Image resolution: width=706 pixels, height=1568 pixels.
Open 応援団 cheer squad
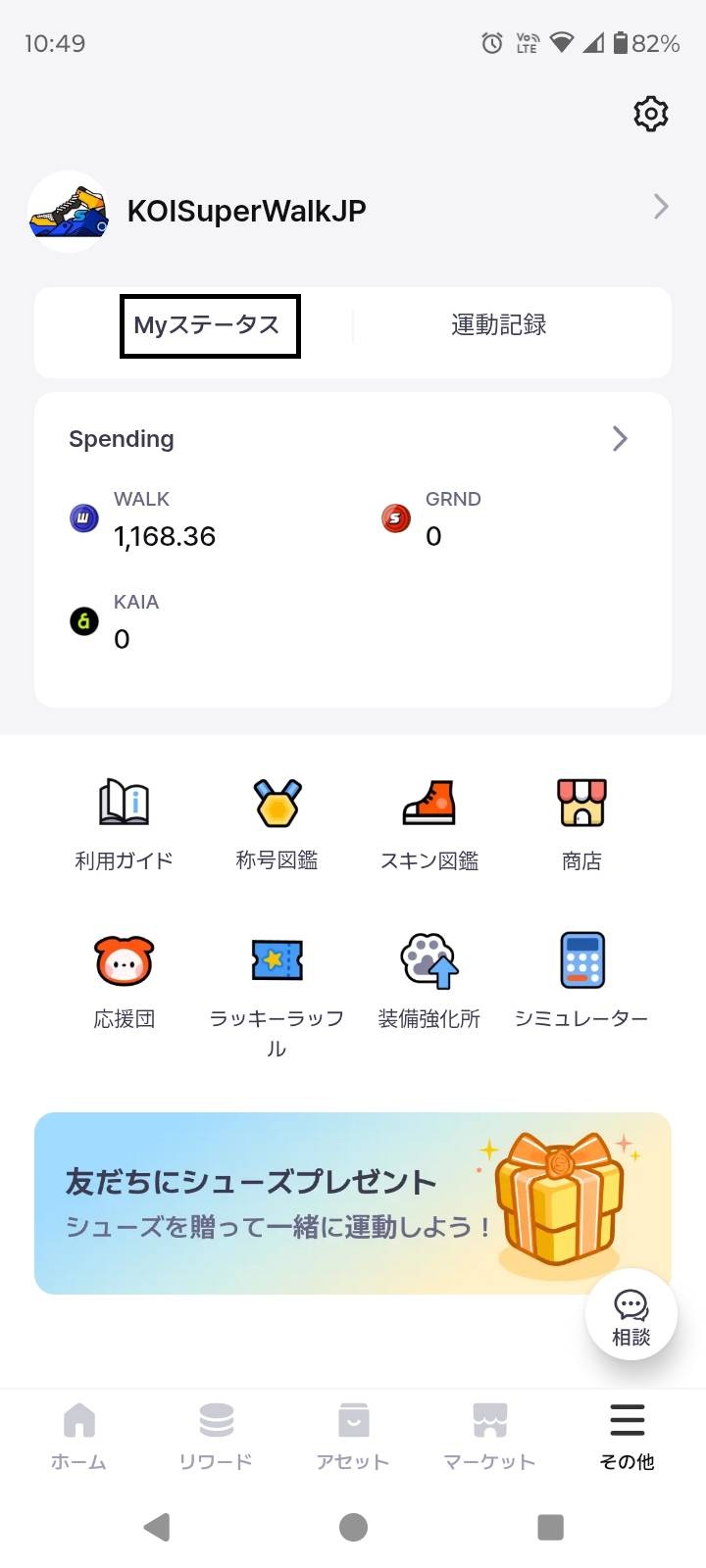pos(124,980)
